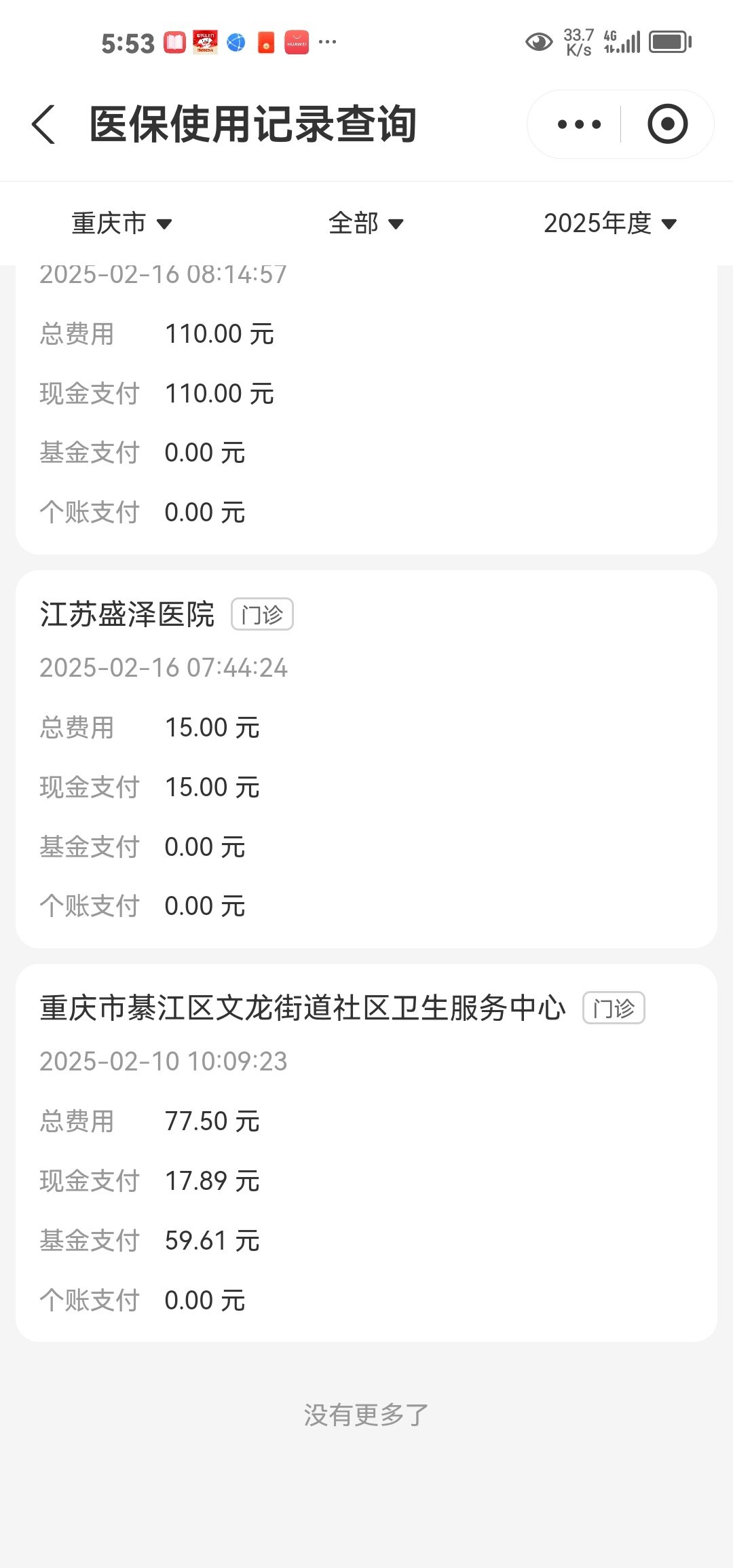Go back from 医保使用记录查询
This screenshot has width=733, height=1568.
(x=43, y=125)
